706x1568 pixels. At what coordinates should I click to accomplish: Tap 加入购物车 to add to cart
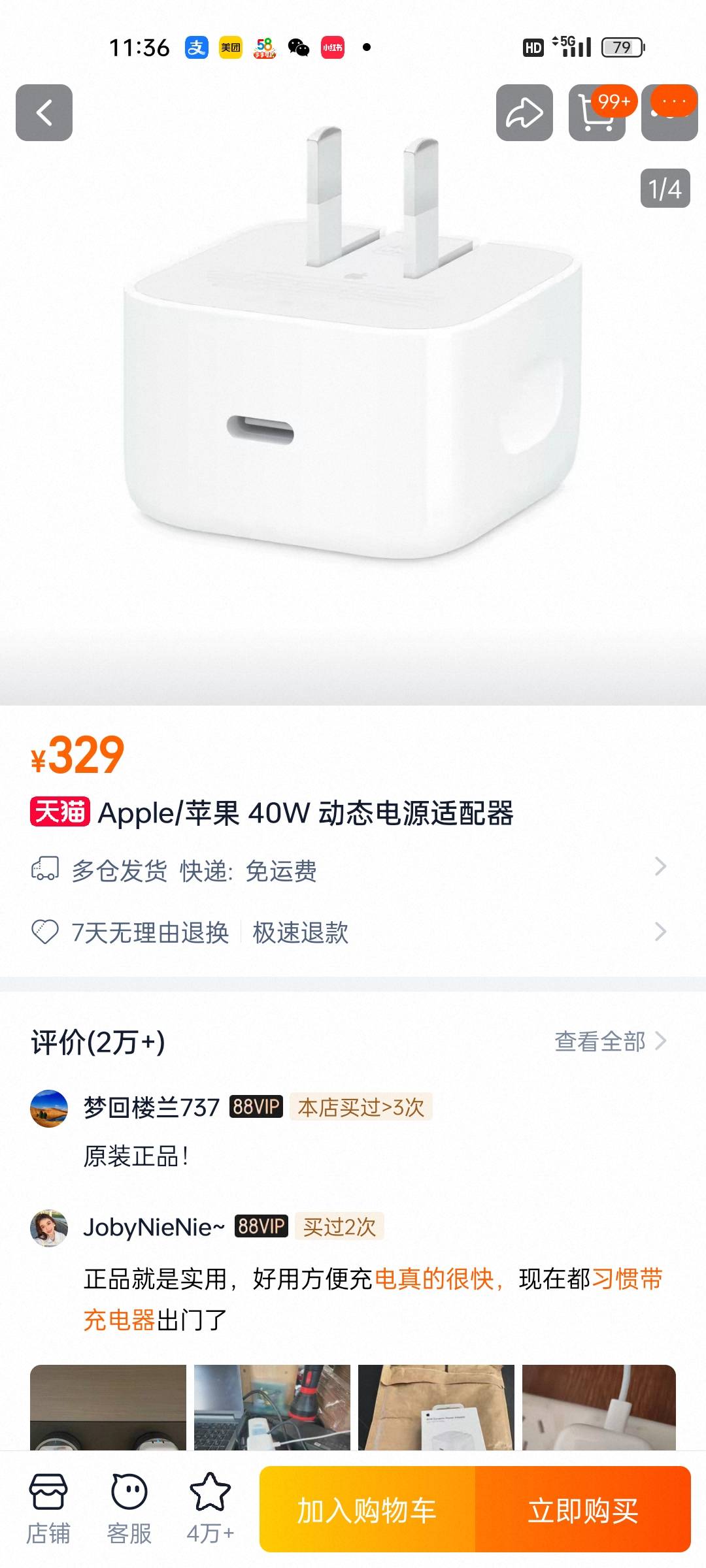(367, 1510)
